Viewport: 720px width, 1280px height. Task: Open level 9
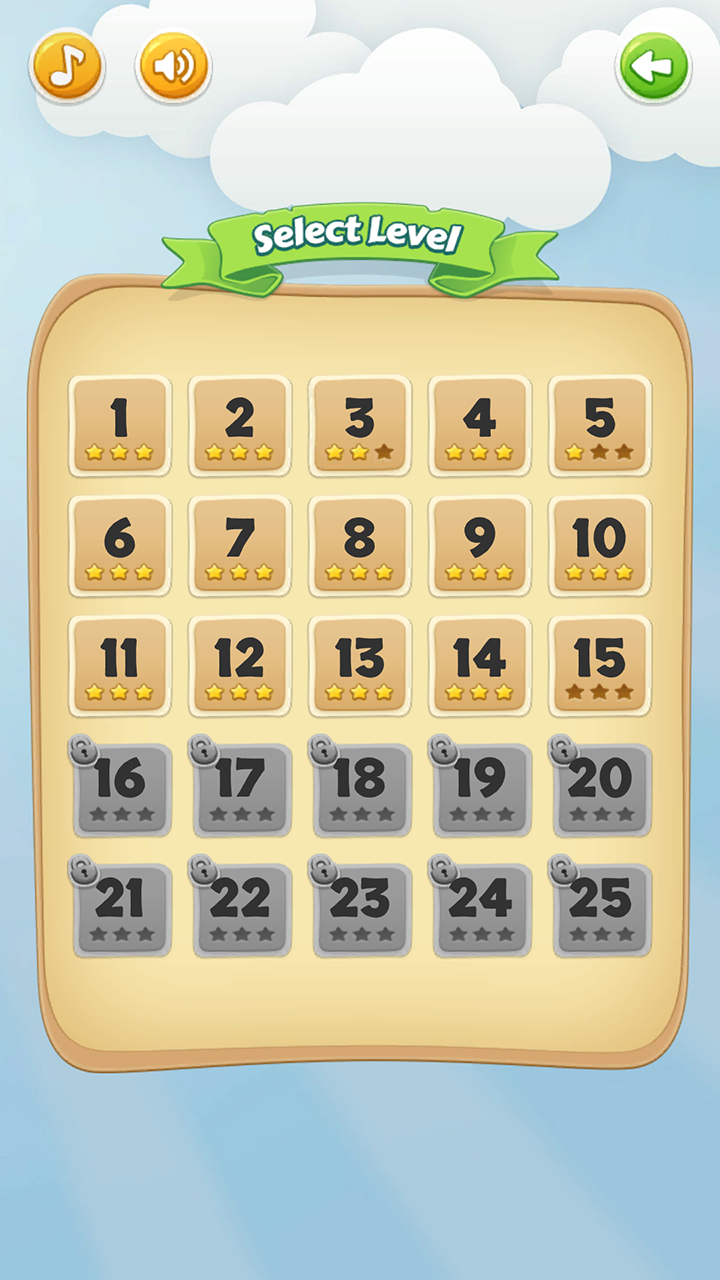[x=480, y=545]
